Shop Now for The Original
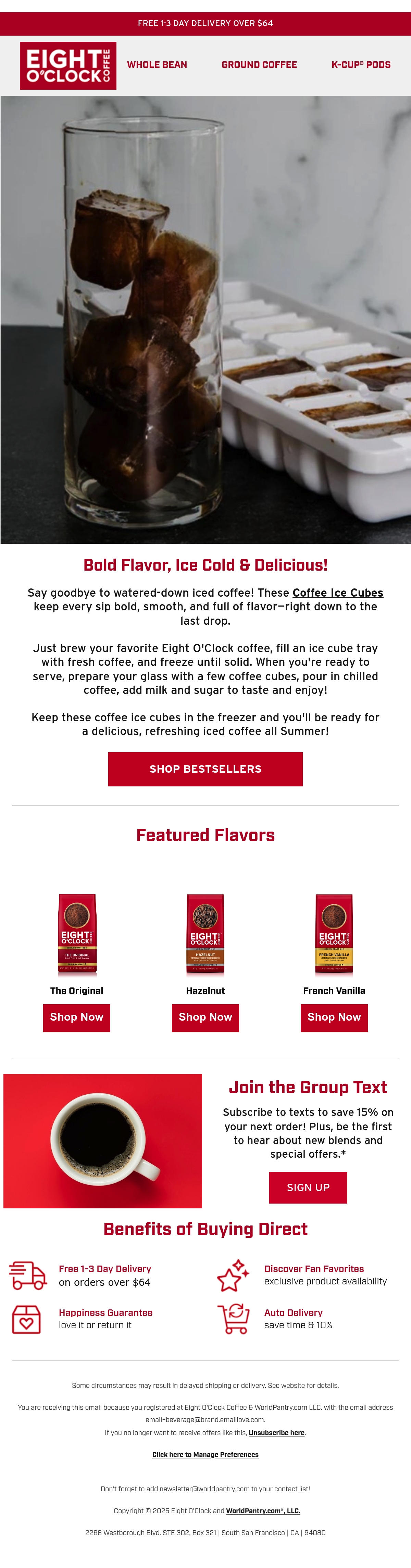The width and height of the screenshot is (411, 1568). pyautogui.click(x=77, y=1018)
